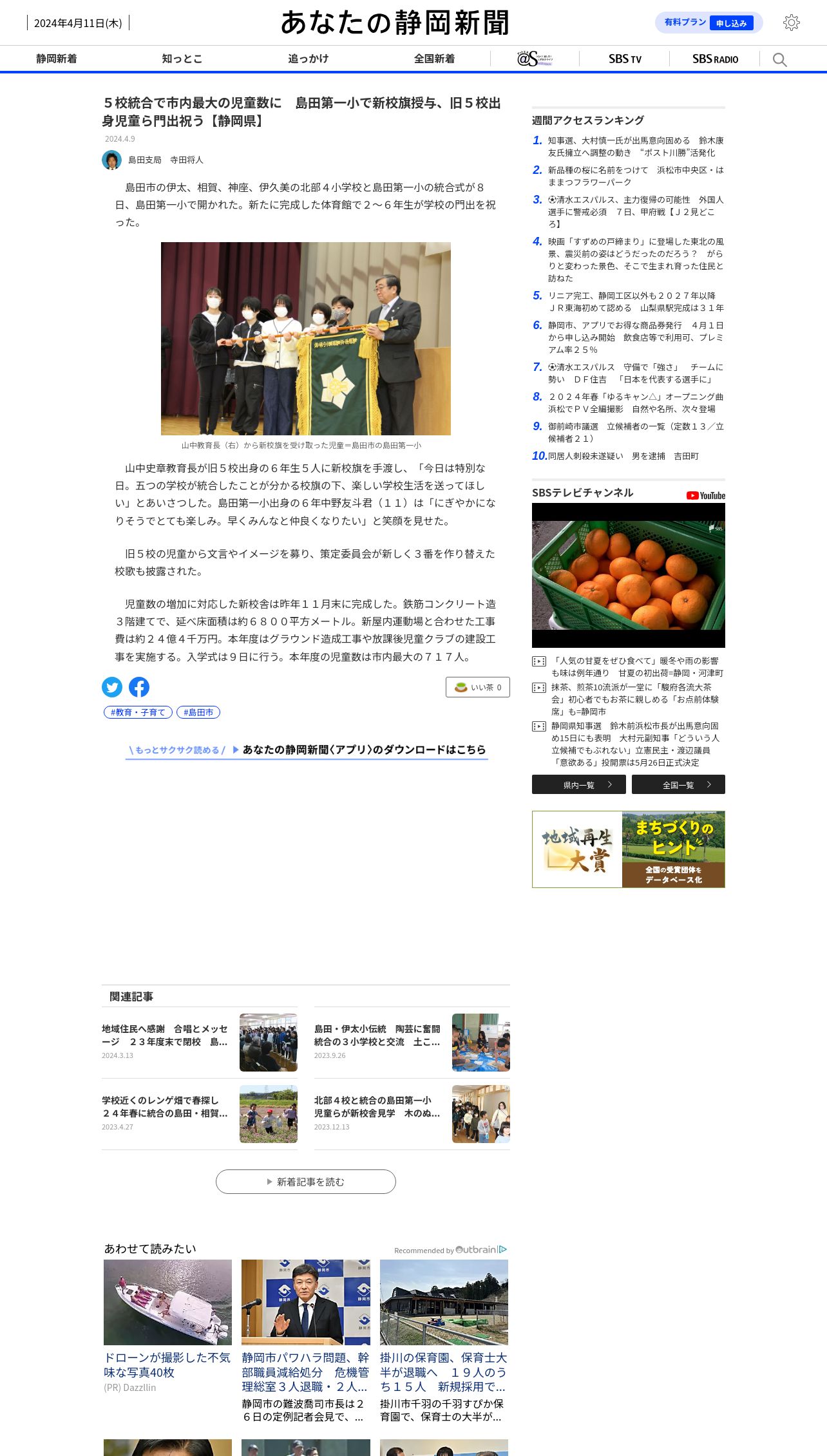
Task: Open the app download link banner
Action: 307,750
